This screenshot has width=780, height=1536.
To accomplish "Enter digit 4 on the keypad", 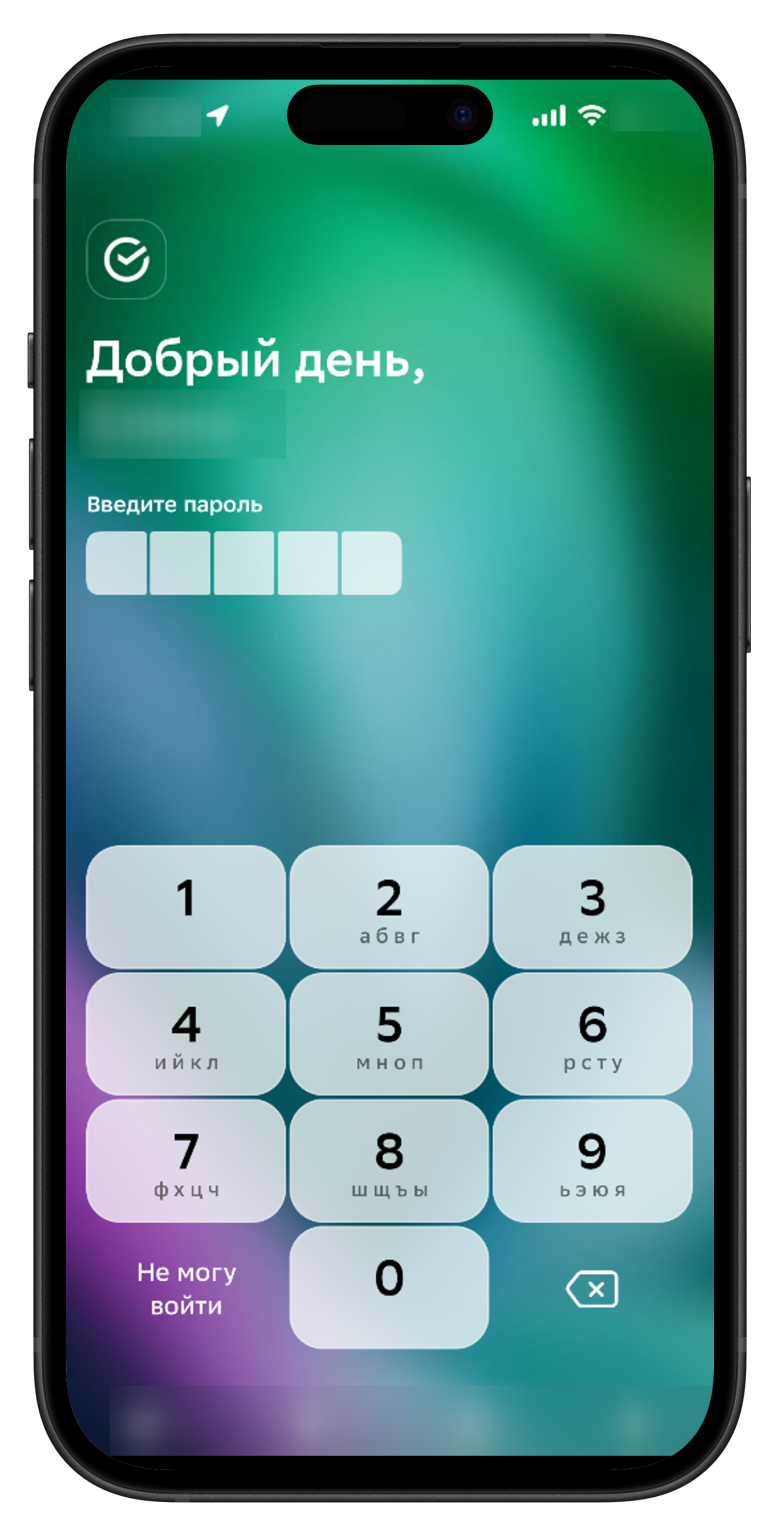I will click(186, 1033).
